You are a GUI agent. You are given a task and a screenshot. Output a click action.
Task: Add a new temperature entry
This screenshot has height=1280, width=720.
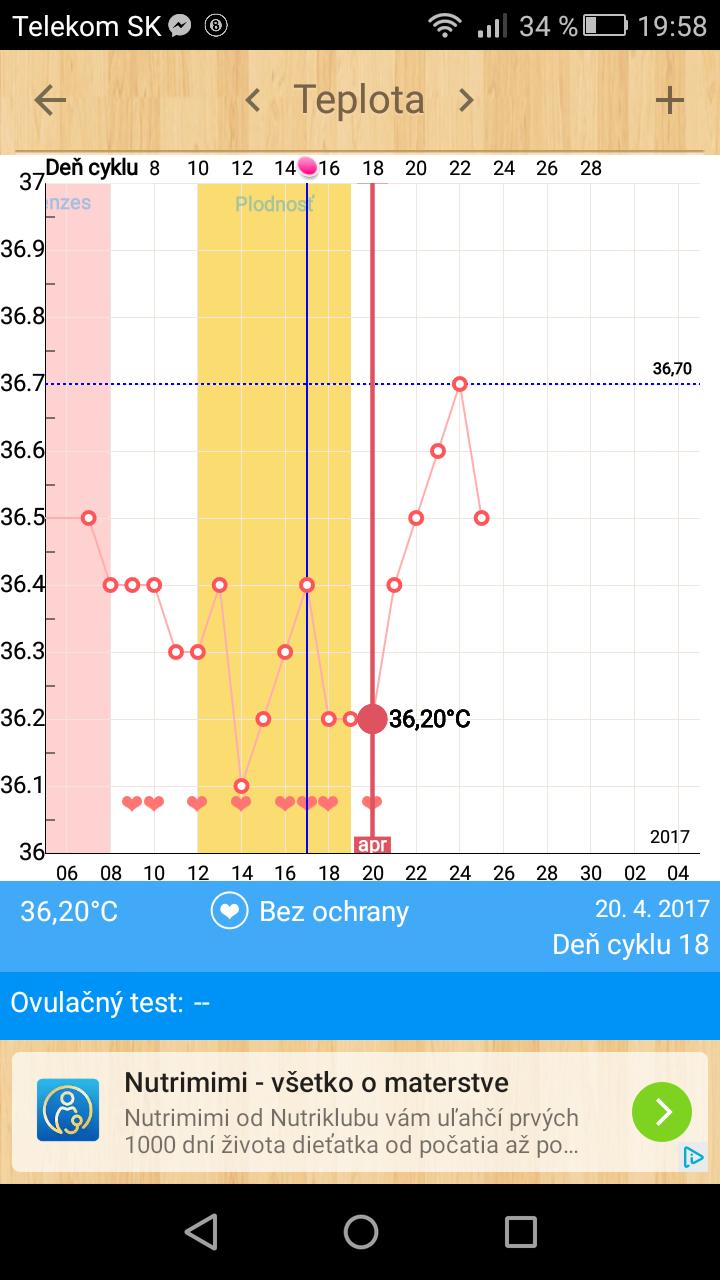coord(669,100)
